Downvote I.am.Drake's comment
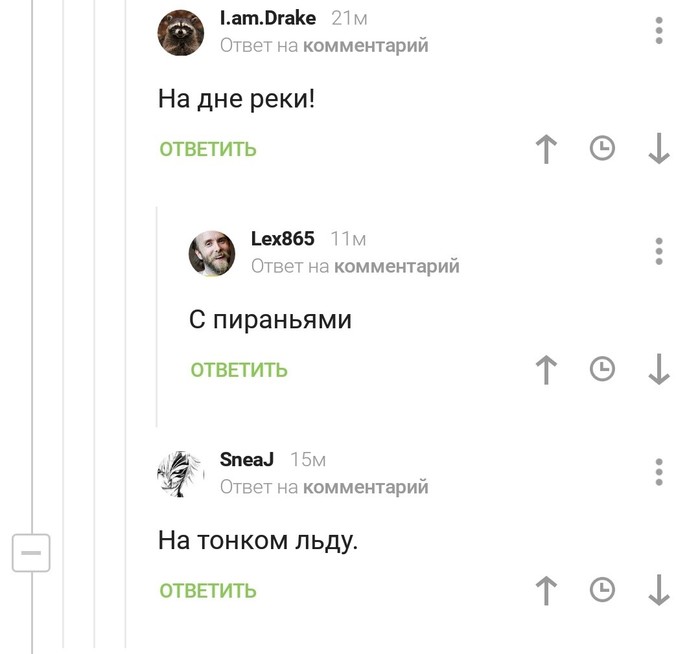700x654 pixels. pyautogui.click(x=658, y=150)
